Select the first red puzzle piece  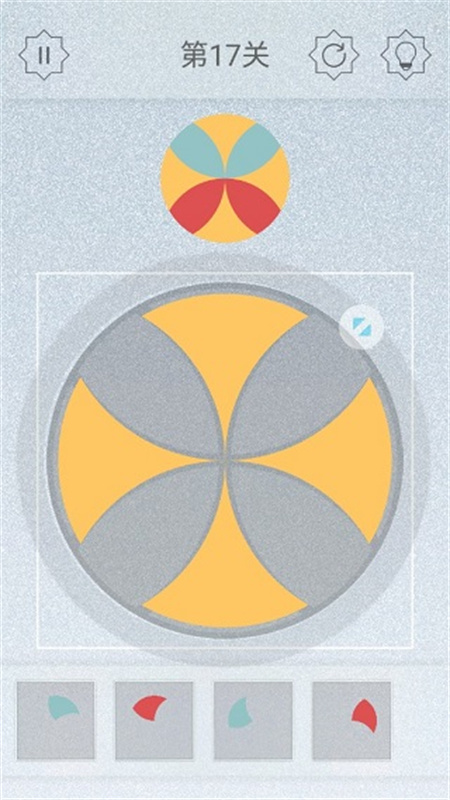(154, 720)
